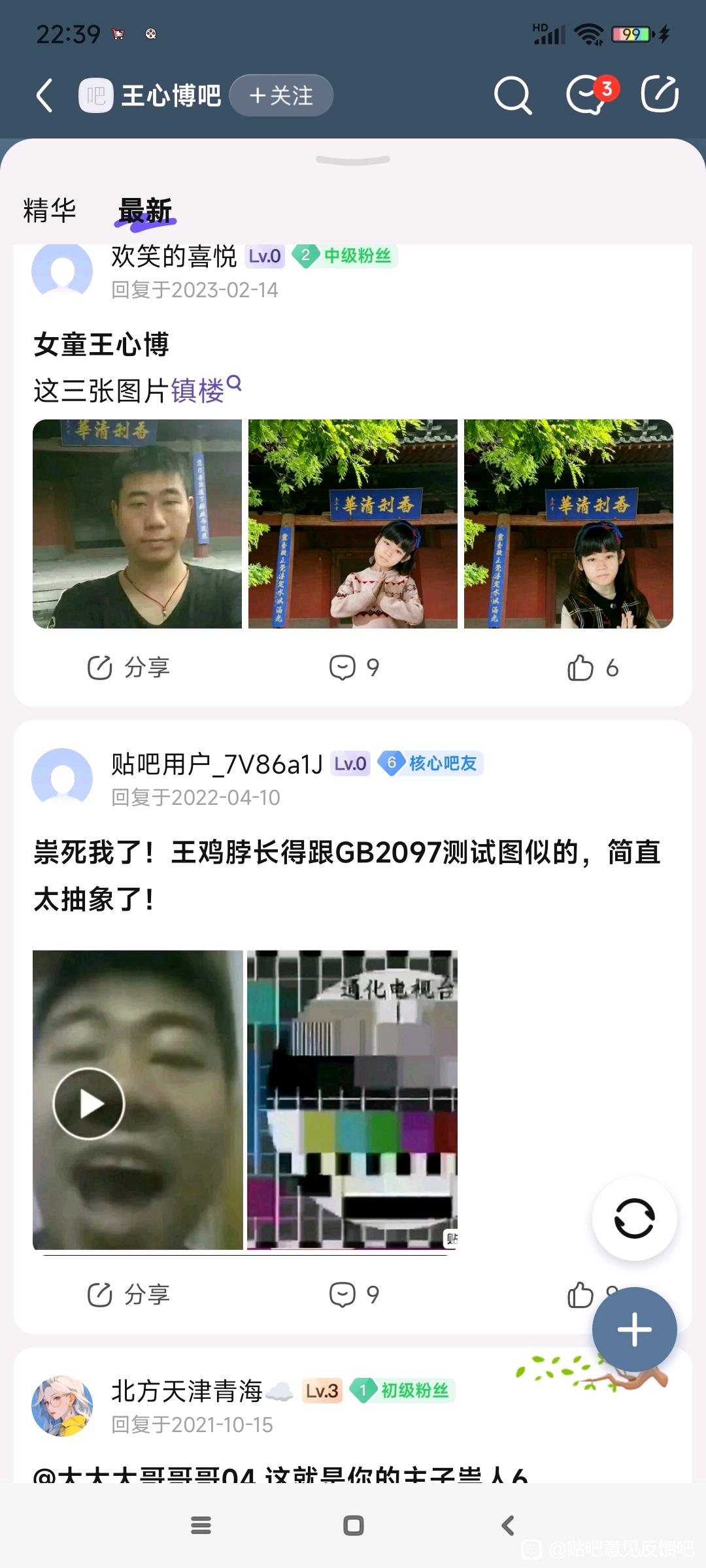Like the 女童王心博 post
The image size is (706, 1568).
[592, 668]
